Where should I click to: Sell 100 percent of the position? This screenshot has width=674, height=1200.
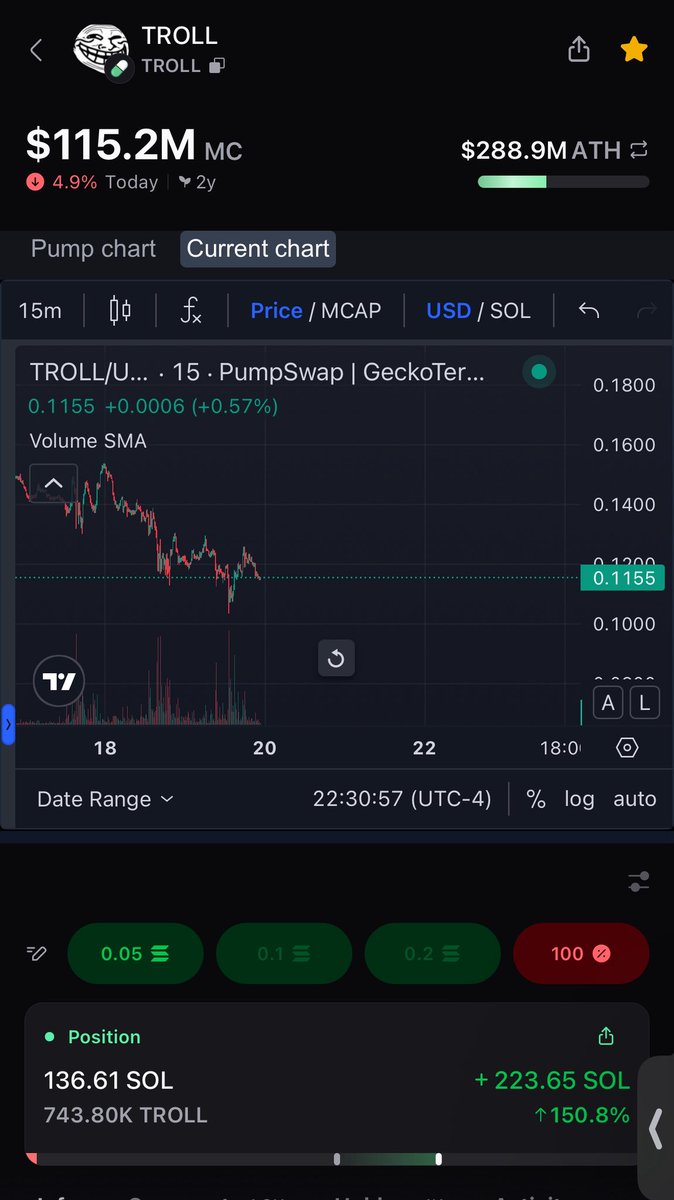pyautogui.click(x=580, y=954)
